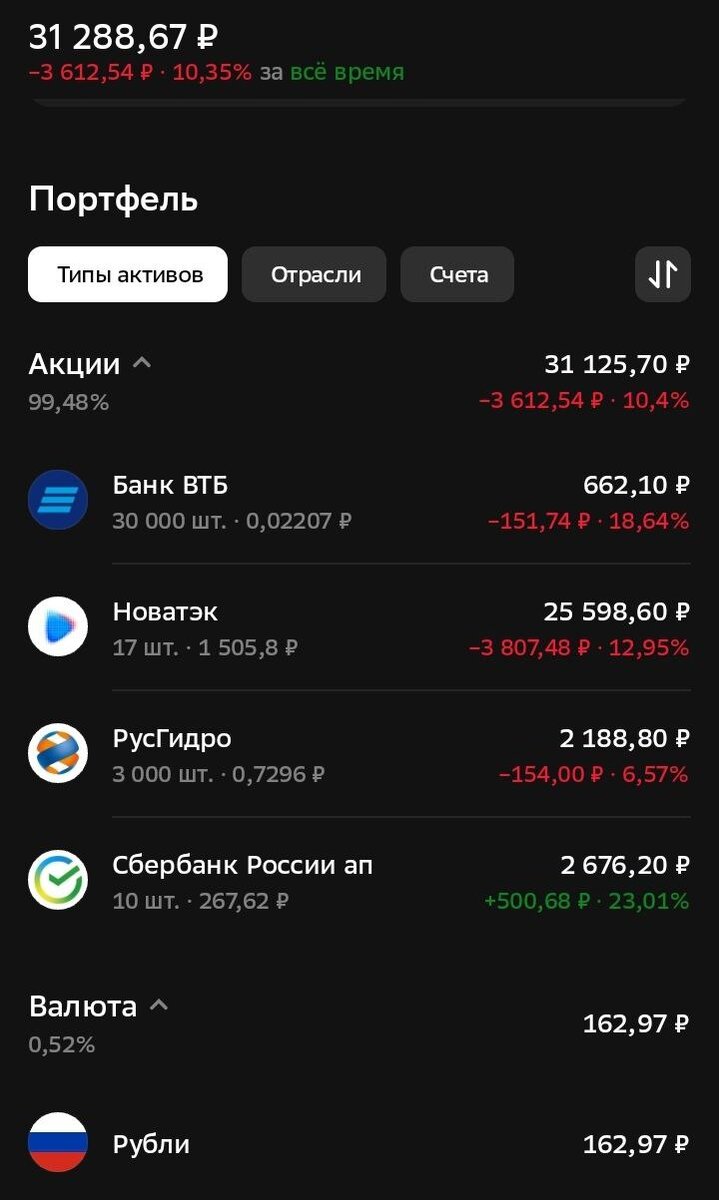Open the Новатэк stock position
The image size is (719, 1200).
359,628
